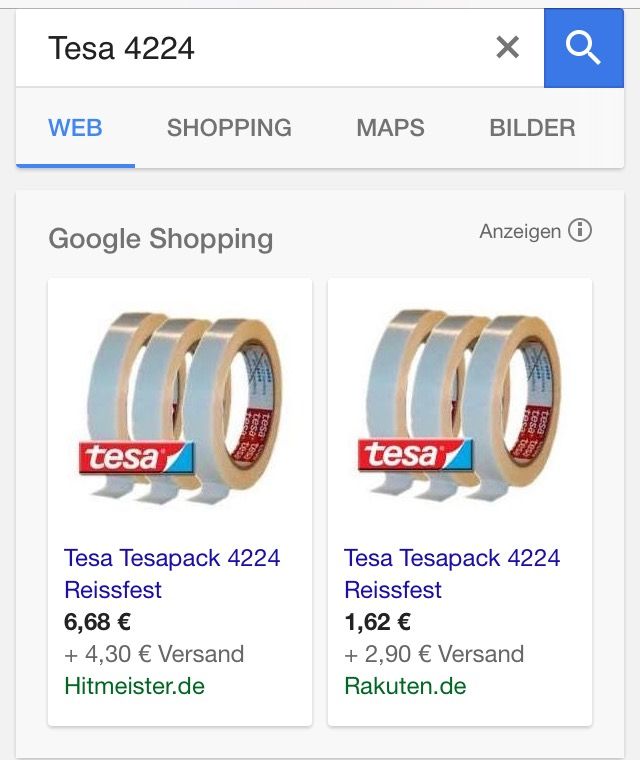The image size is (640, 760).
Task: Open the Hitmeister.de Tesapack 4224 product card
Action: coord(180,500)
